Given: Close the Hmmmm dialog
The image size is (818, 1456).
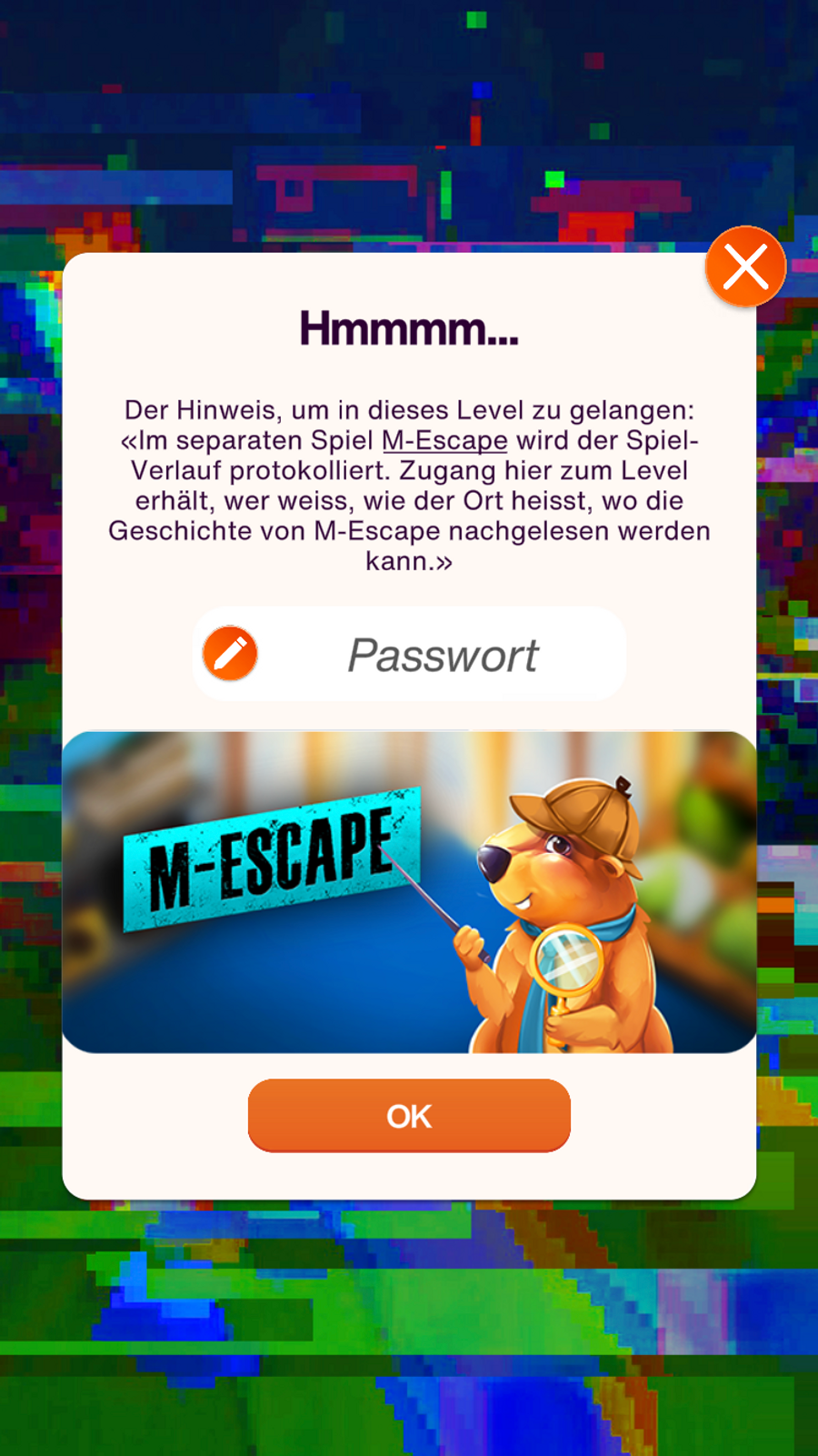Looking at the screenshot, I should pyautogui.click(x=745, y=267).
